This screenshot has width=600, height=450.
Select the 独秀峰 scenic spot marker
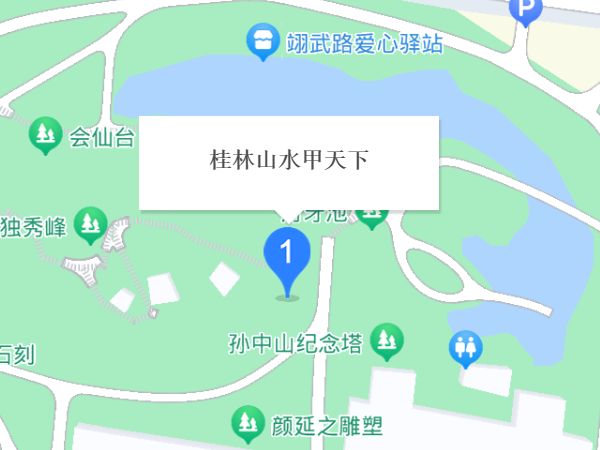91,226
